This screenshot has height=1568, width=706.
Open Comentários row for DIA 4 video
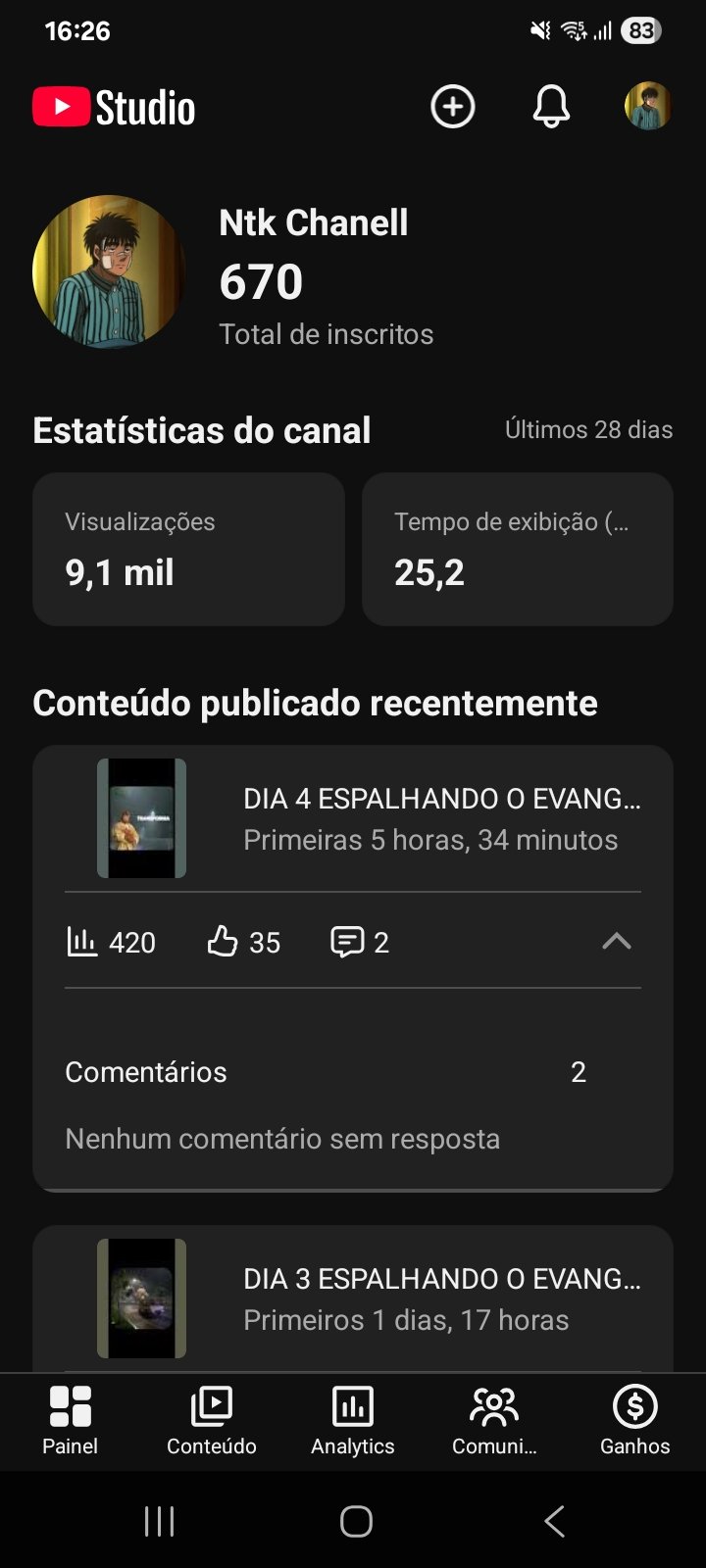[x=324, y=1072]
